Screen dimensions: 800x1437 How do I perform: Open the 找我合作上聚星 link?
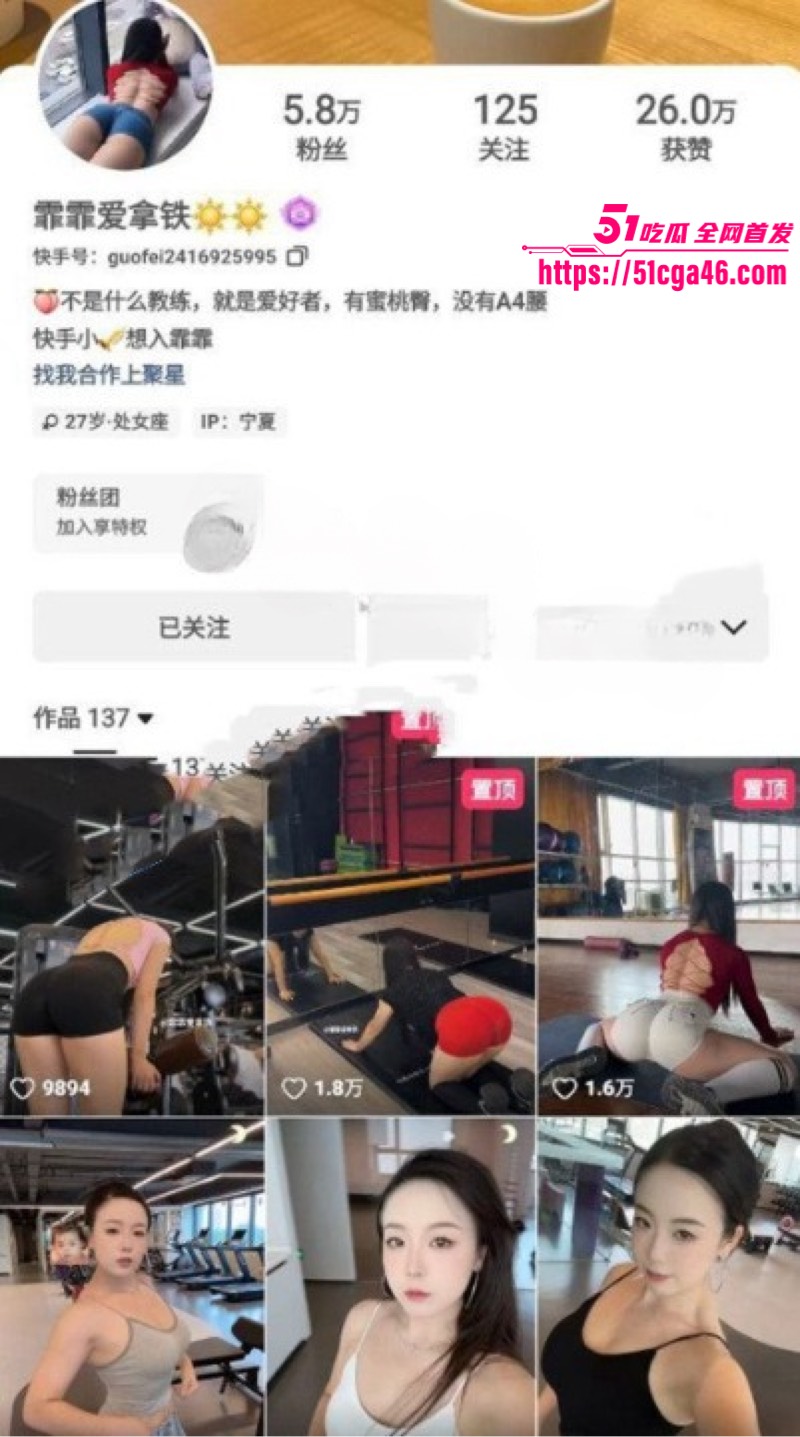109,376
